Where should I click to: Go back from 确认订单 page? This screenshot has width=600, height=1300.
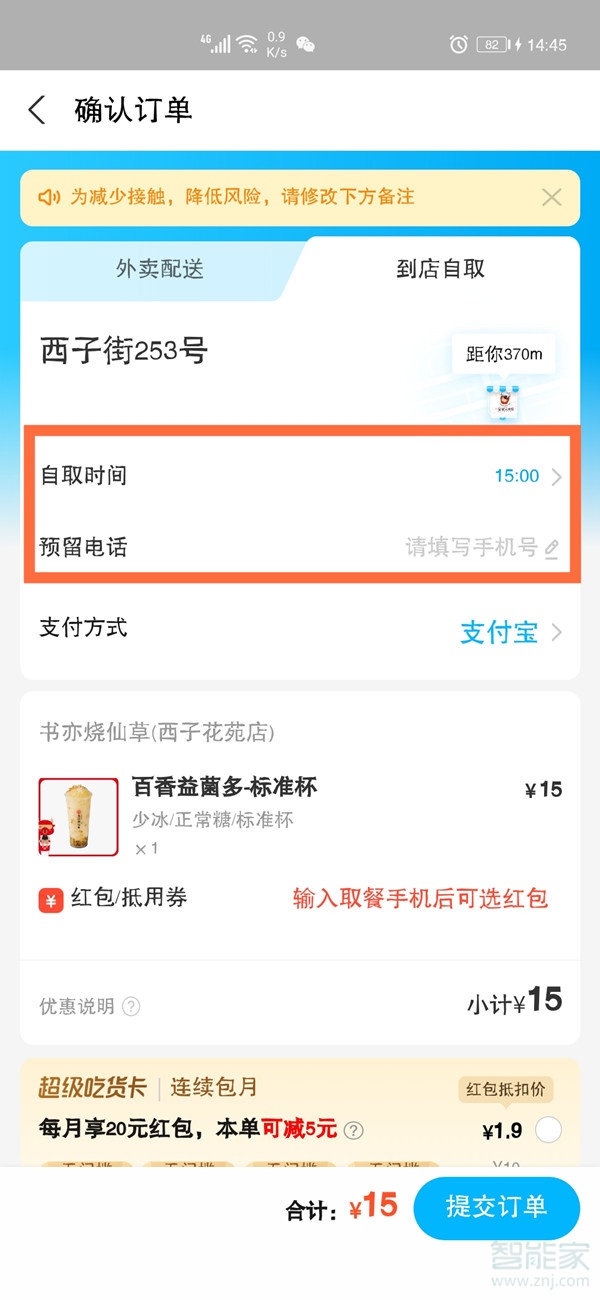(x=37, y=110)
